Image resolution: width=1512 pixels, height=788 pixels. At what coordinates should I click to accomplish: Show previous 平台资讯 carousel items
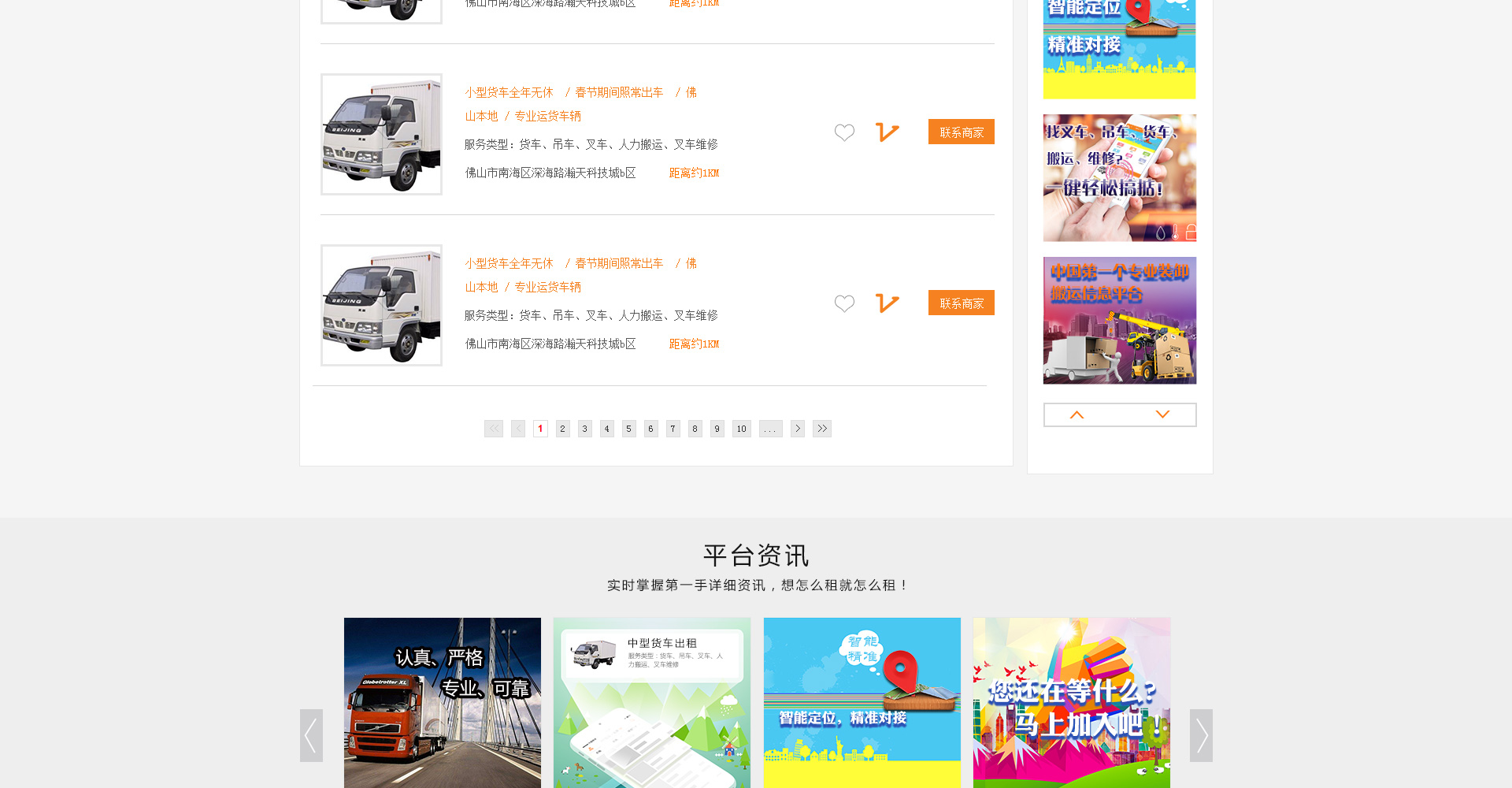(311, 735)
